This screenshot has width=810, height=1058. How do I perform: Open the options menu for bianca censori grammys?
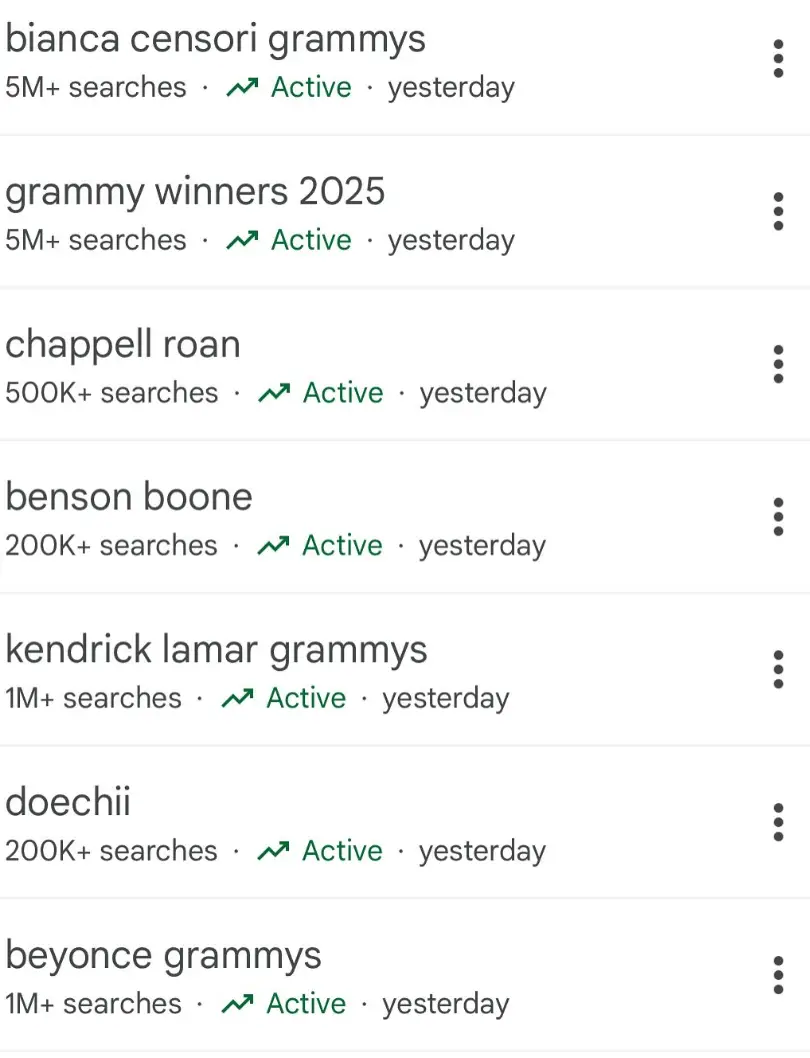[x=778, y=58]
